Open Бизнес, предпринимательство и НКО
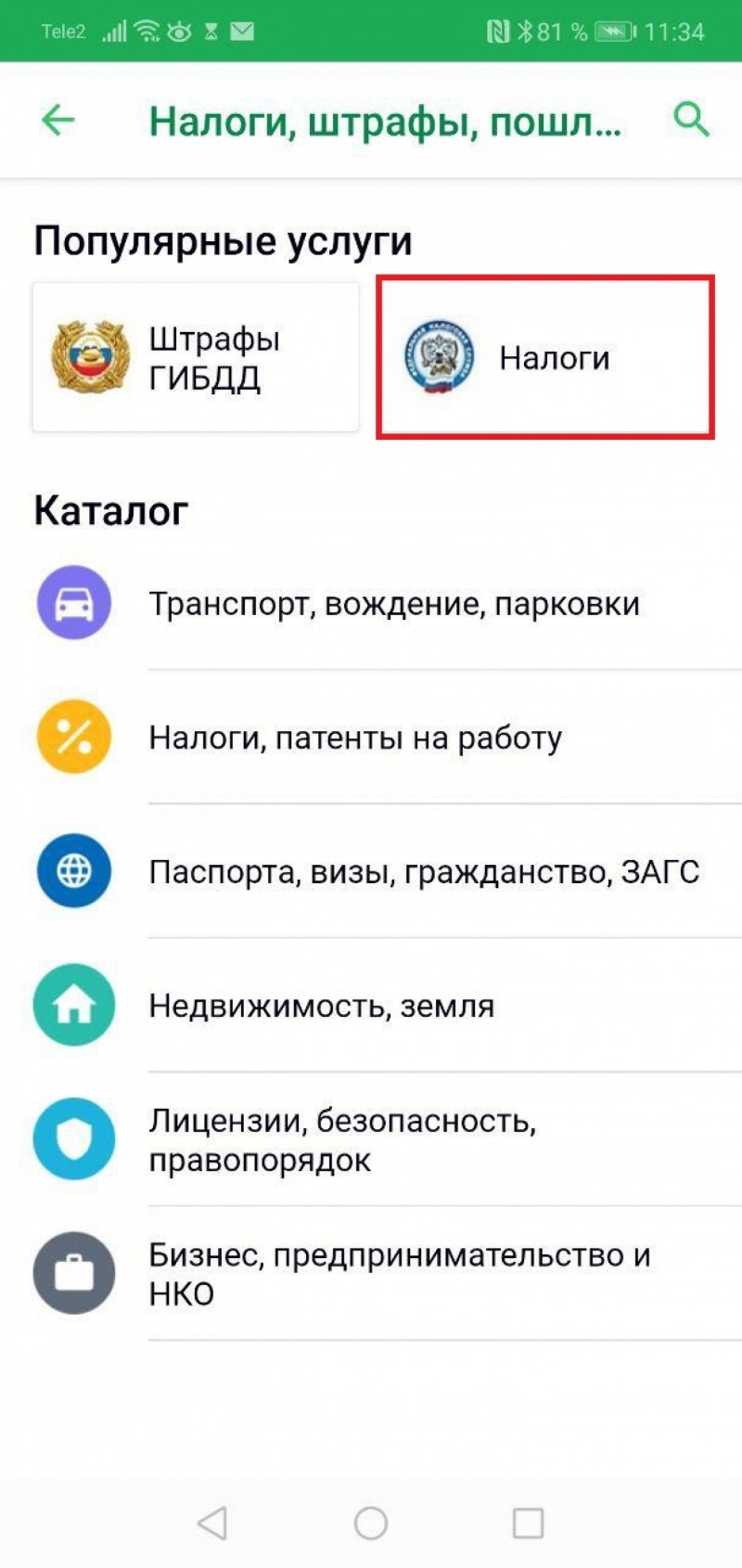Image resolution: width=742 pixels, height=1568 pixels. [371, 1274]
